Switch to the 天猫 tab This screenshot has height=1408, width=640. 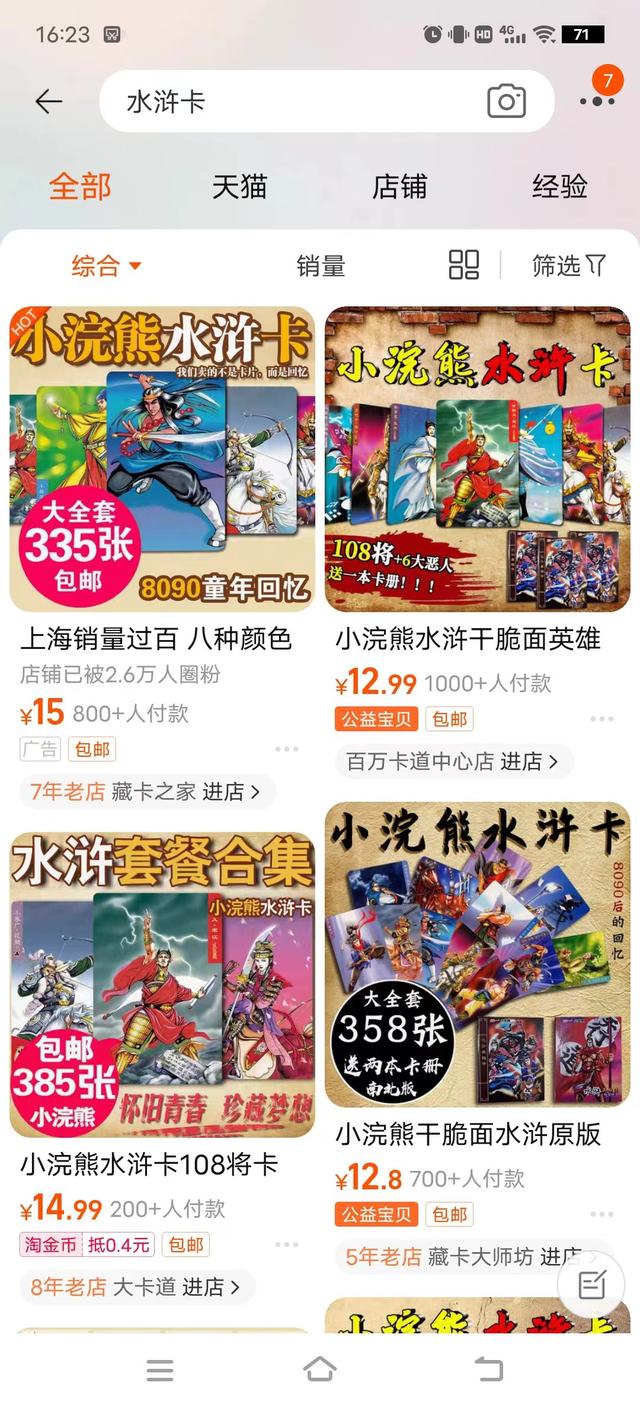point(239,186)
